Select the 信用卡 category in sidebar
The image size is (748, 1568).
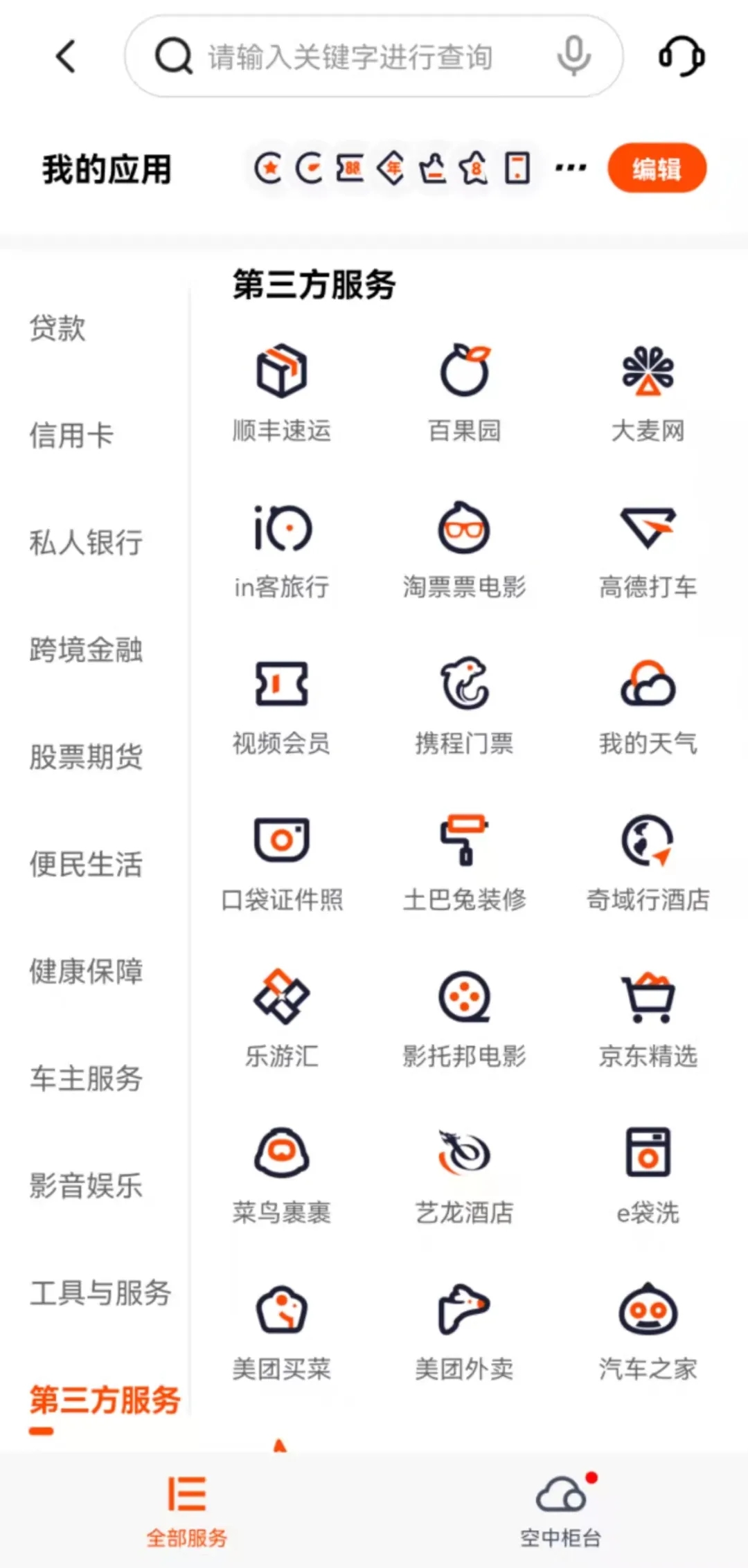coord(69,434)
